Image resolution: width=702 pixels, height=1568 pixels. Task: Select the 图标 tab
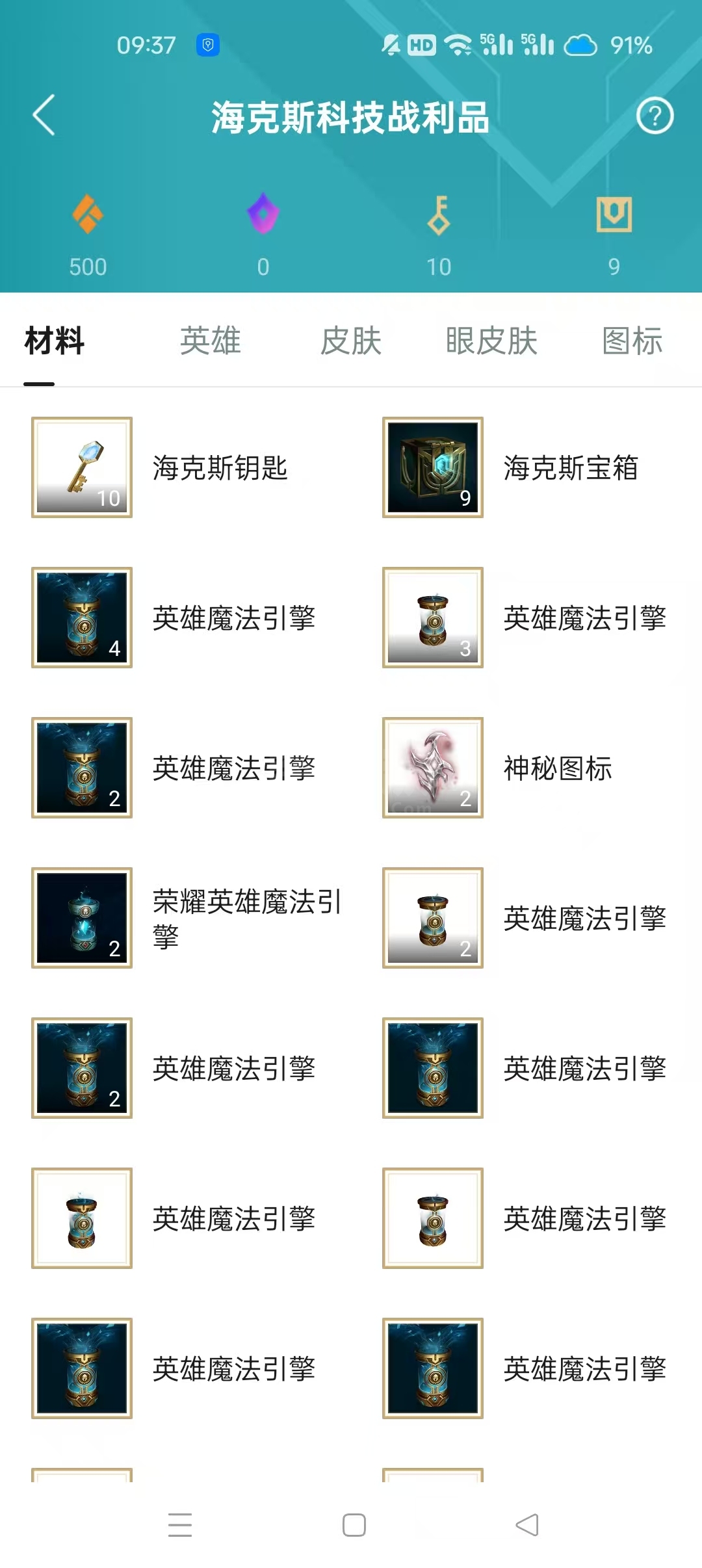(632, 341)
